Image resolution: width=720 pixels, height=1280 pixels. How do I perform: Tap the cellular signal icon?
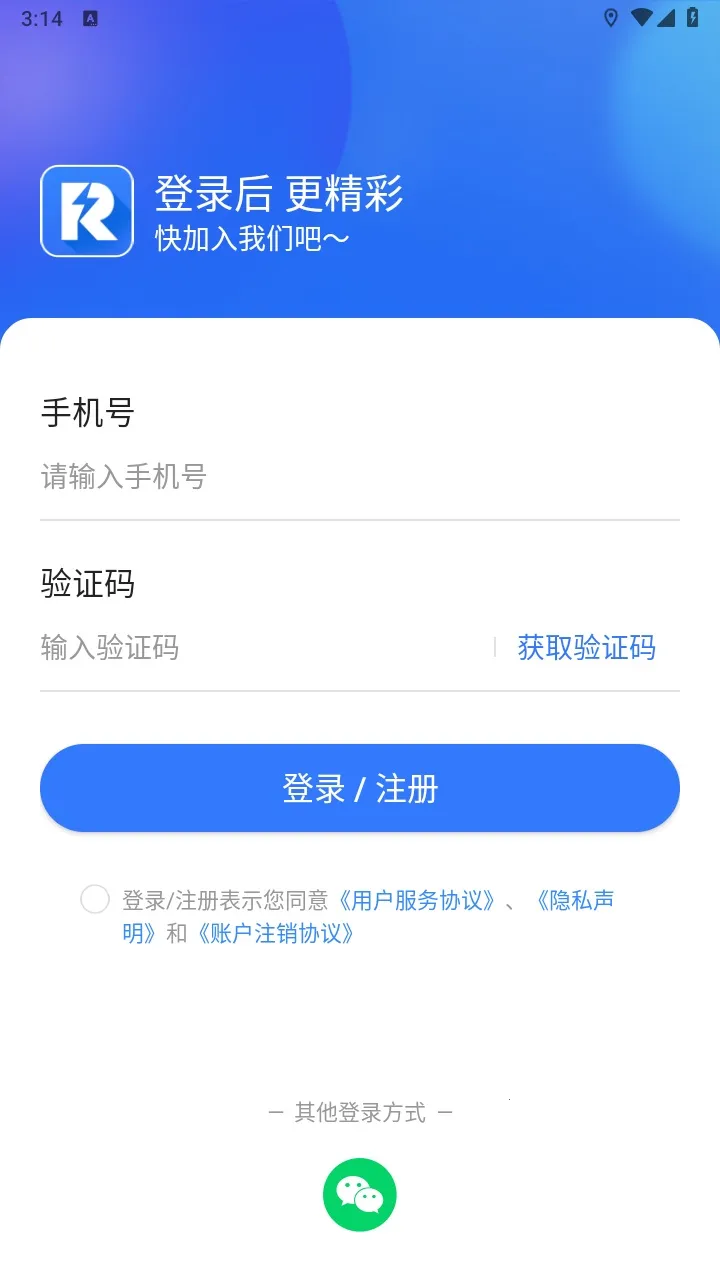[671, 17]
